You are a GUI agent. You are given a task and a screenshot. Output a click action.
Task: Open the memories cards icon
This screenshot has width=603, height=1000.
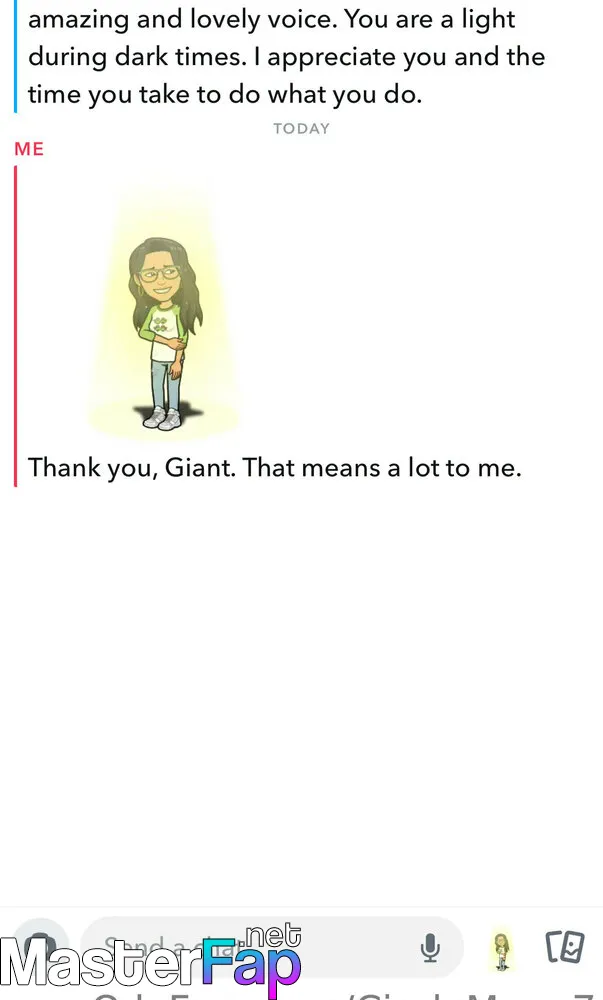564,946
